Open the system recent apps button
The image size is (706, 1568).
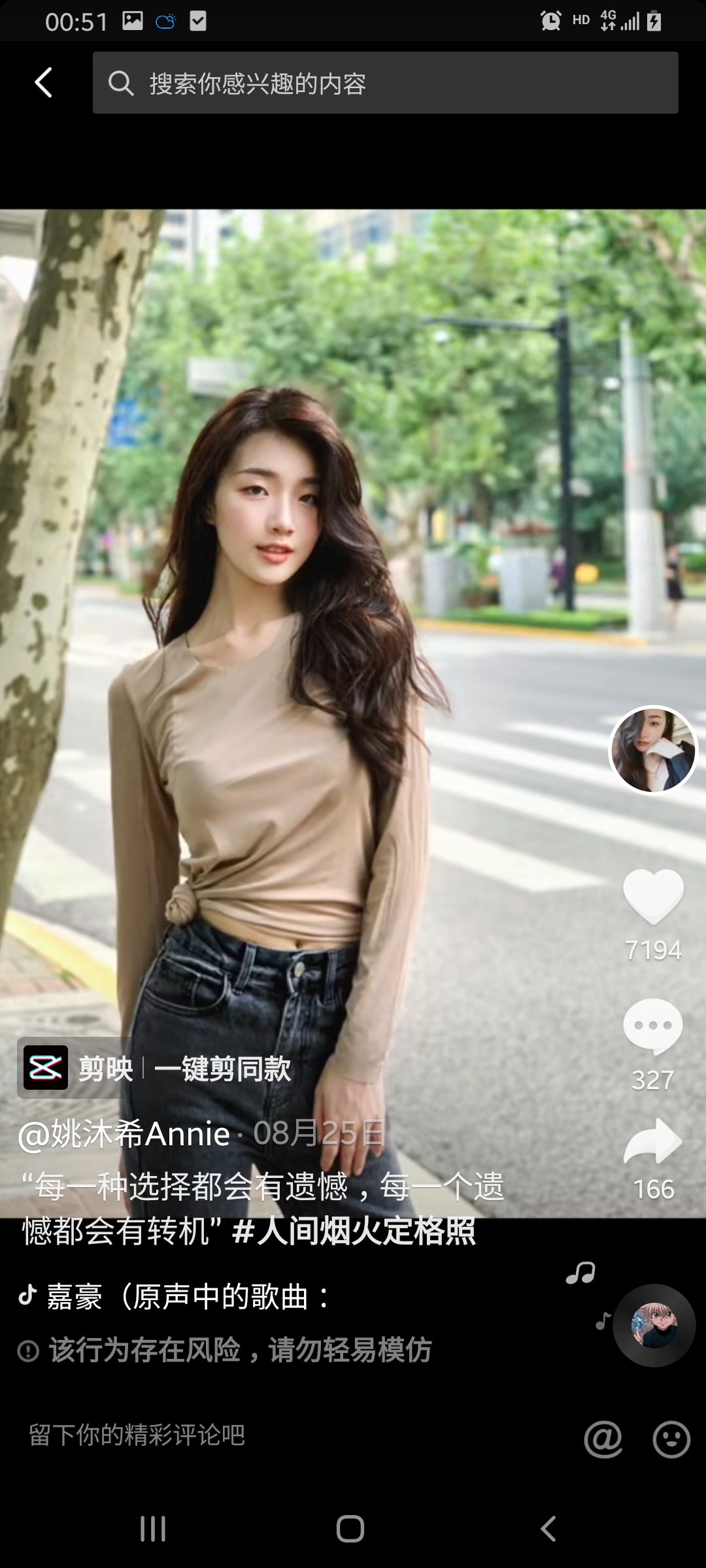coord(153,1529)
